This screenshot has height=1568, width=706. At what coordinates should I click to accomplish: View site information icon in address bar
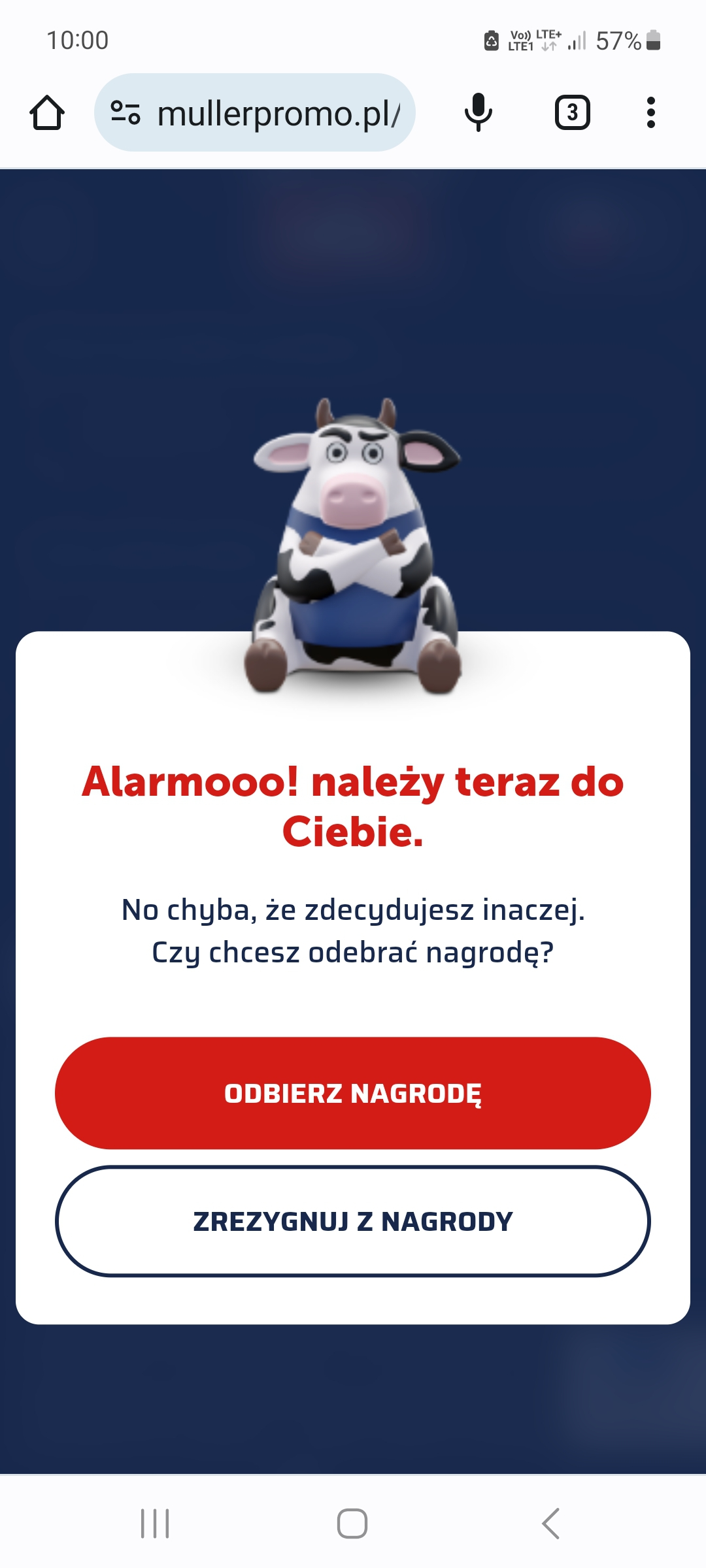click(125, 112)
